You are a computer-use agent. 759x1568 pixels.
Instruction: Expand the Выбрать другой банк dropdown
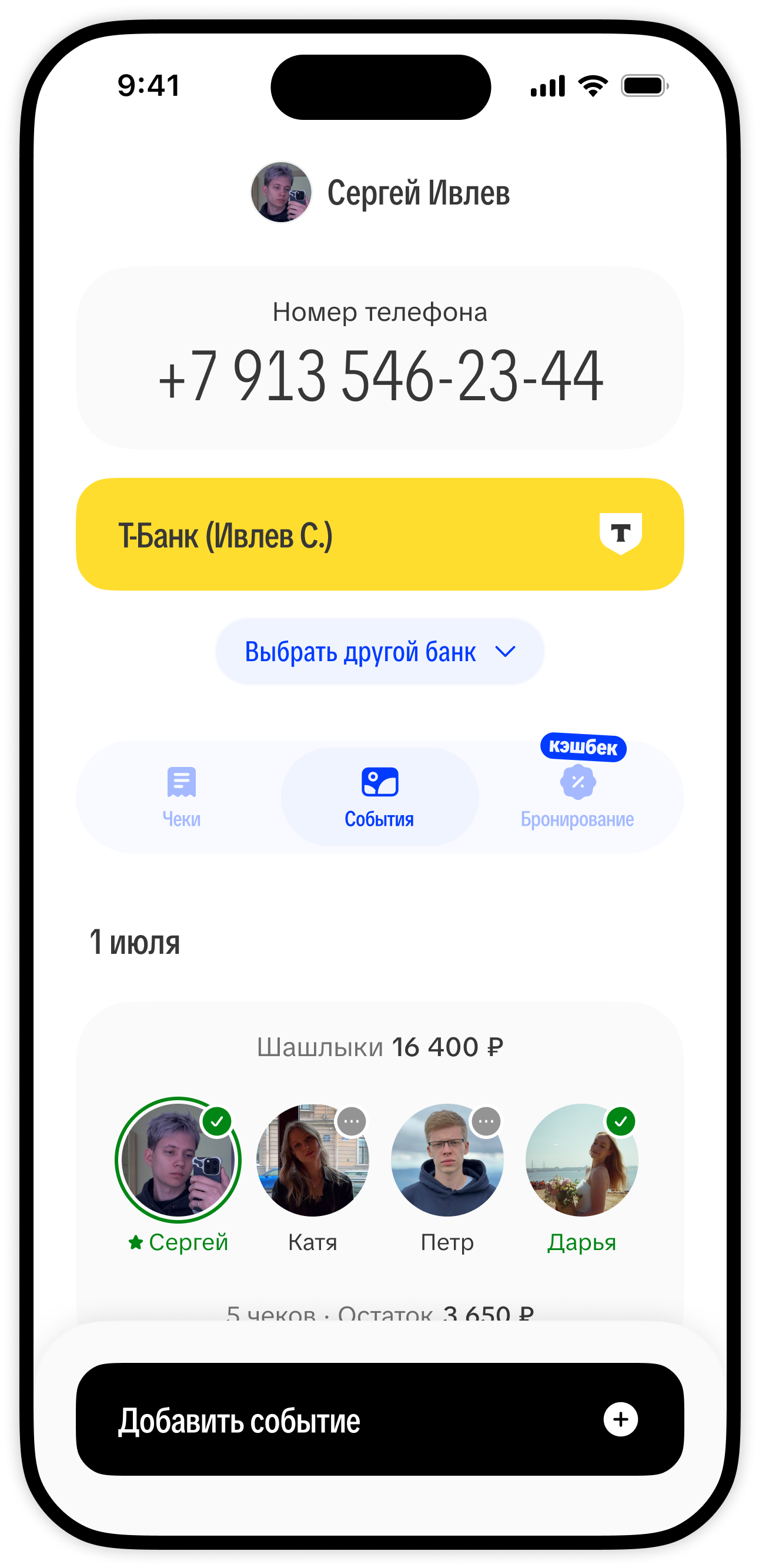coord(380,651)
